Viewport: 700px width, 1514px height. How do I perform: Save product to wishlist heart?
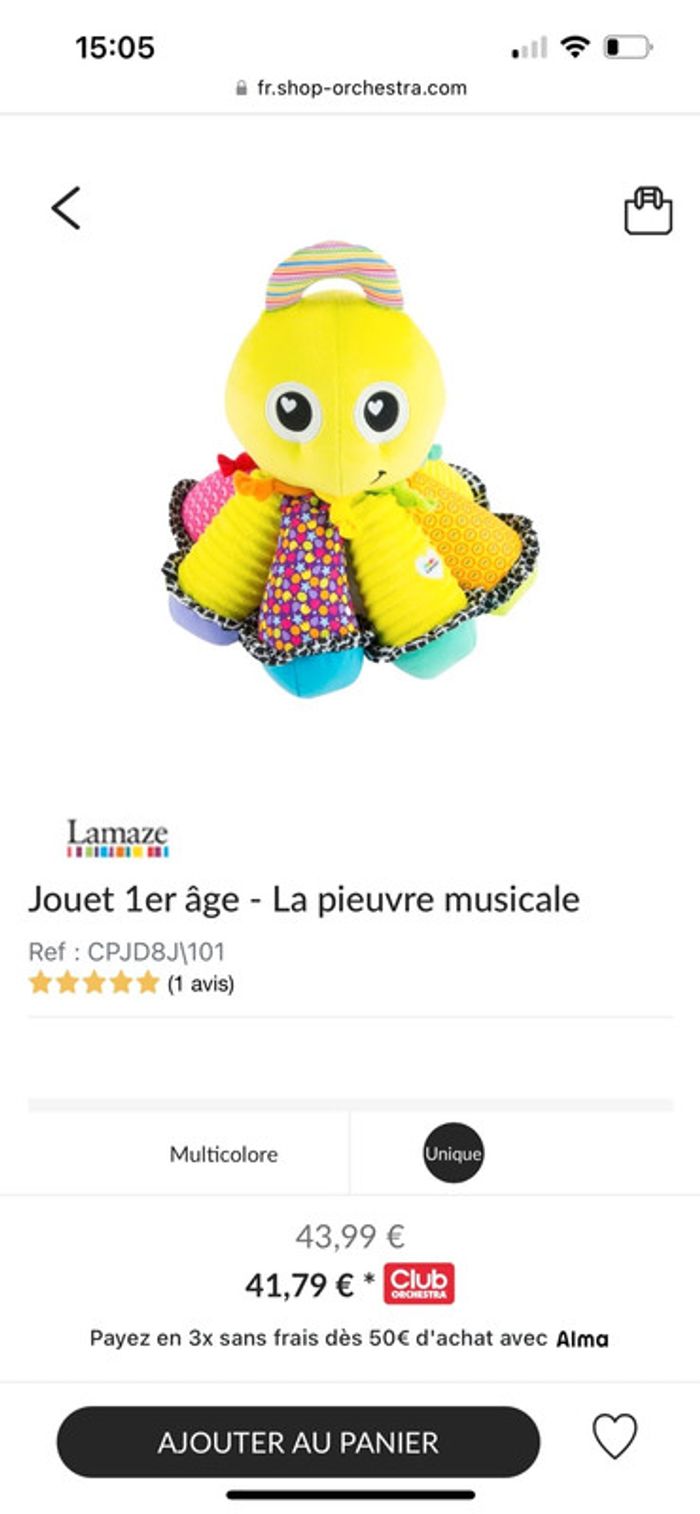pos(615,1438)
